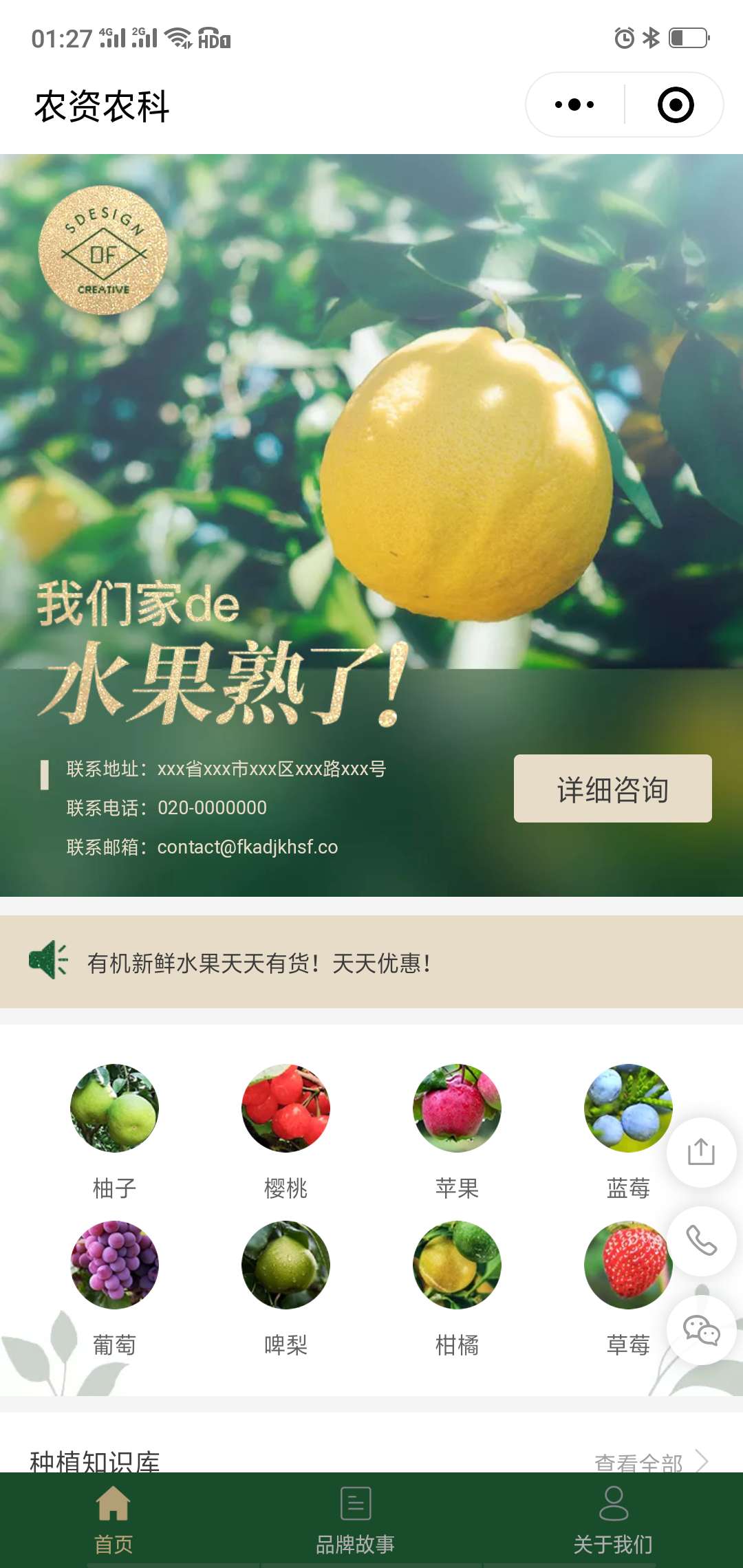
Task: Open the 有机新鲜水果 announcement bar
Action: click(371, 962)
